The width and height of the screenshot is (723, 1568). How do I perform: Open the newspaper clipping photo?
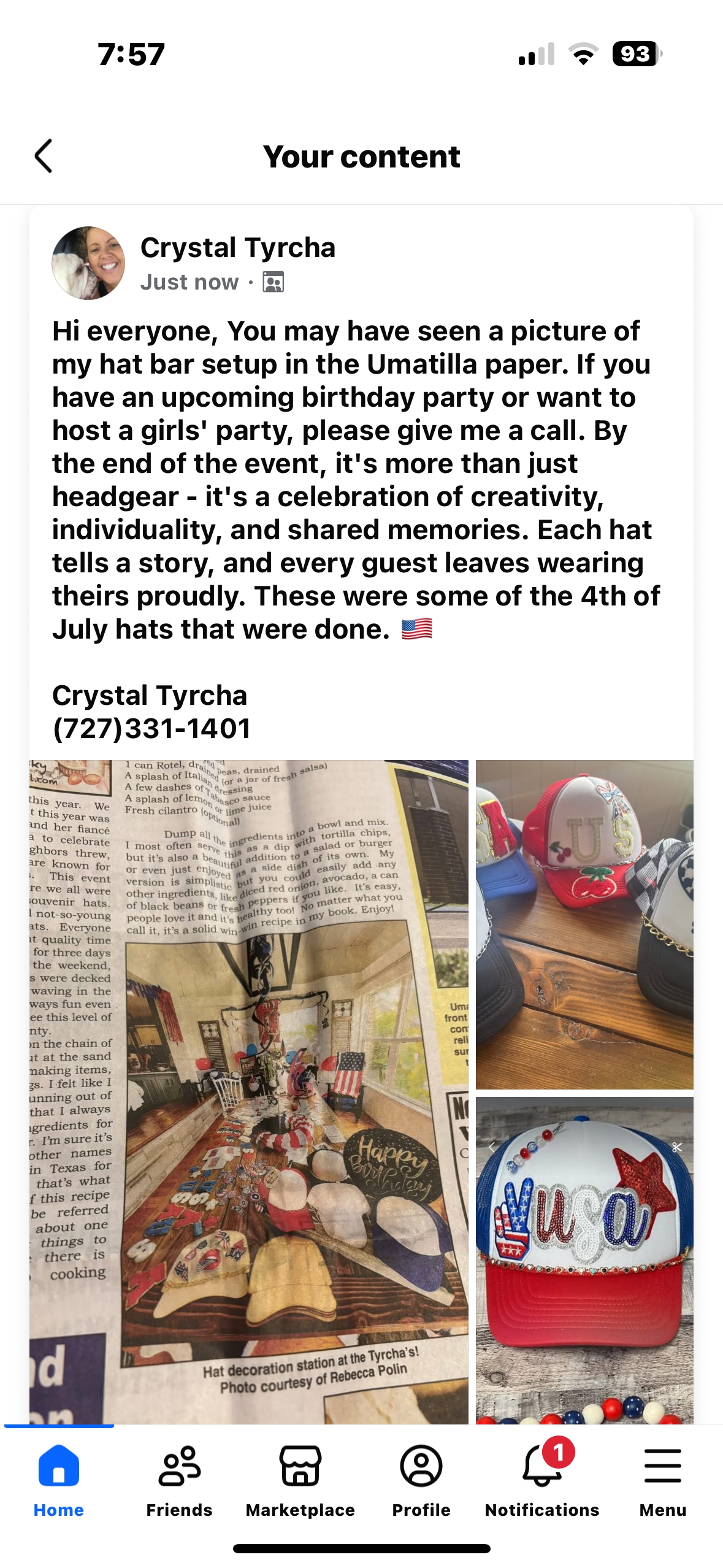[x=249, y=1092]
